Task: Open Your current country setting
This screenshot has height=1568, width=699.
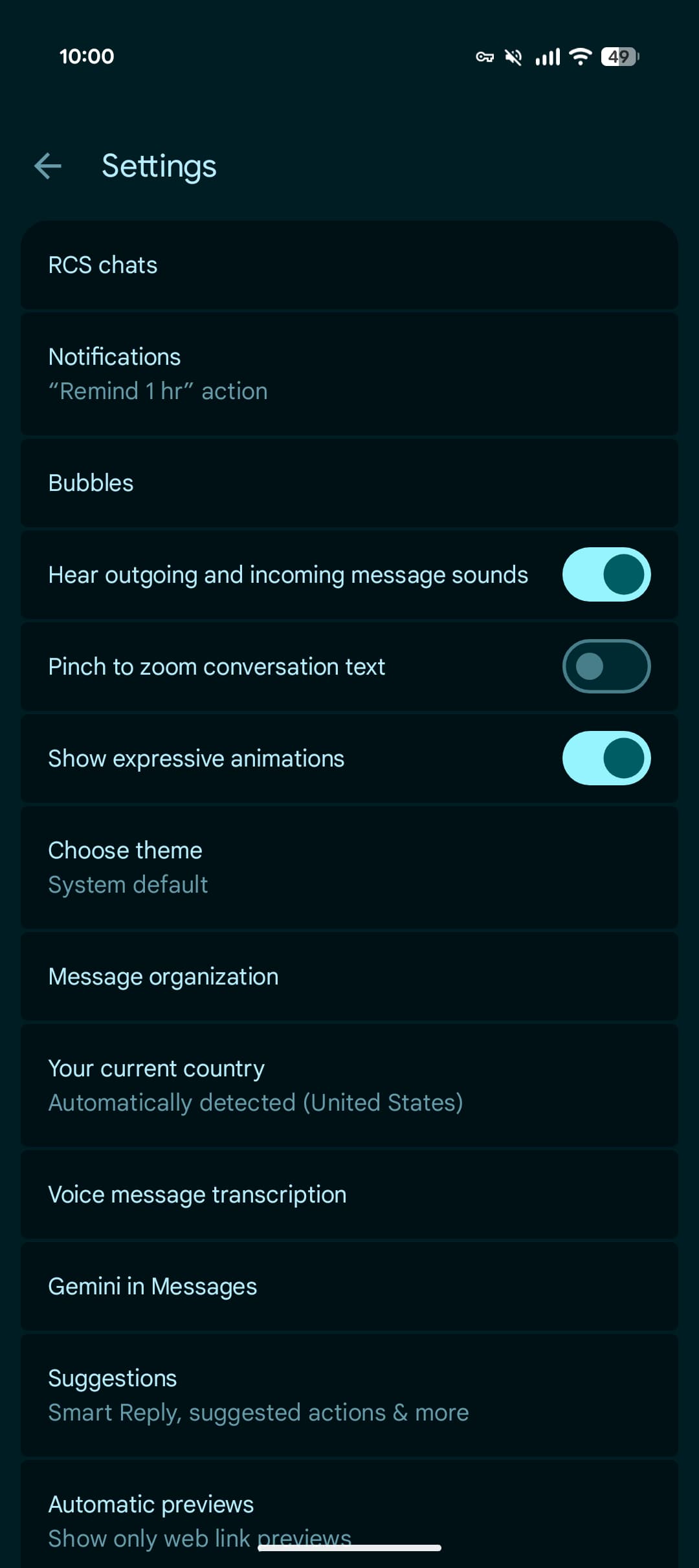Action: pos(349,1085)
